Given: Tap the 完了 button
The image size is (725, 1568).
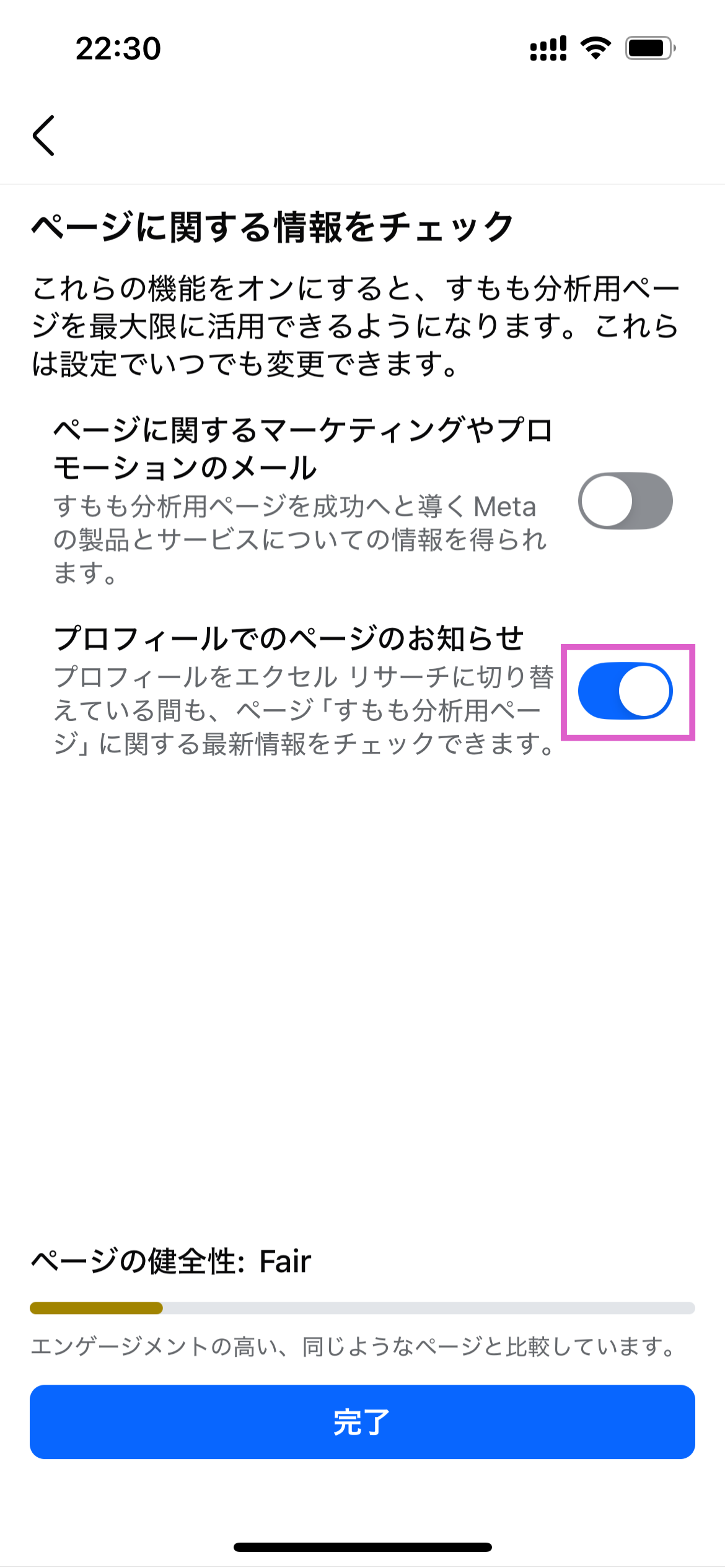Looking at the screenshot, I should tap(362, 1422).
